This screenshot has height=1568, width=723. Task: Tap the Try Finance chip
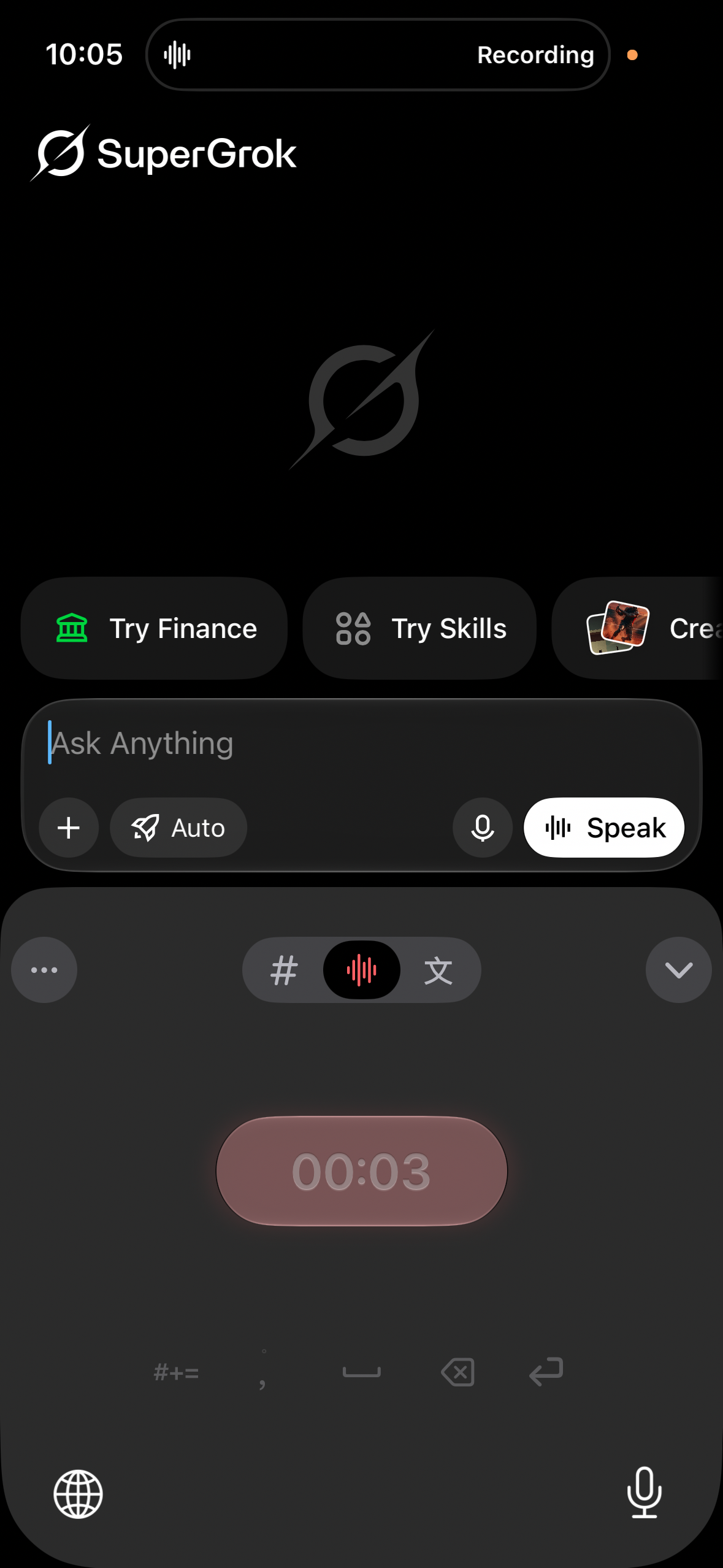154,628
